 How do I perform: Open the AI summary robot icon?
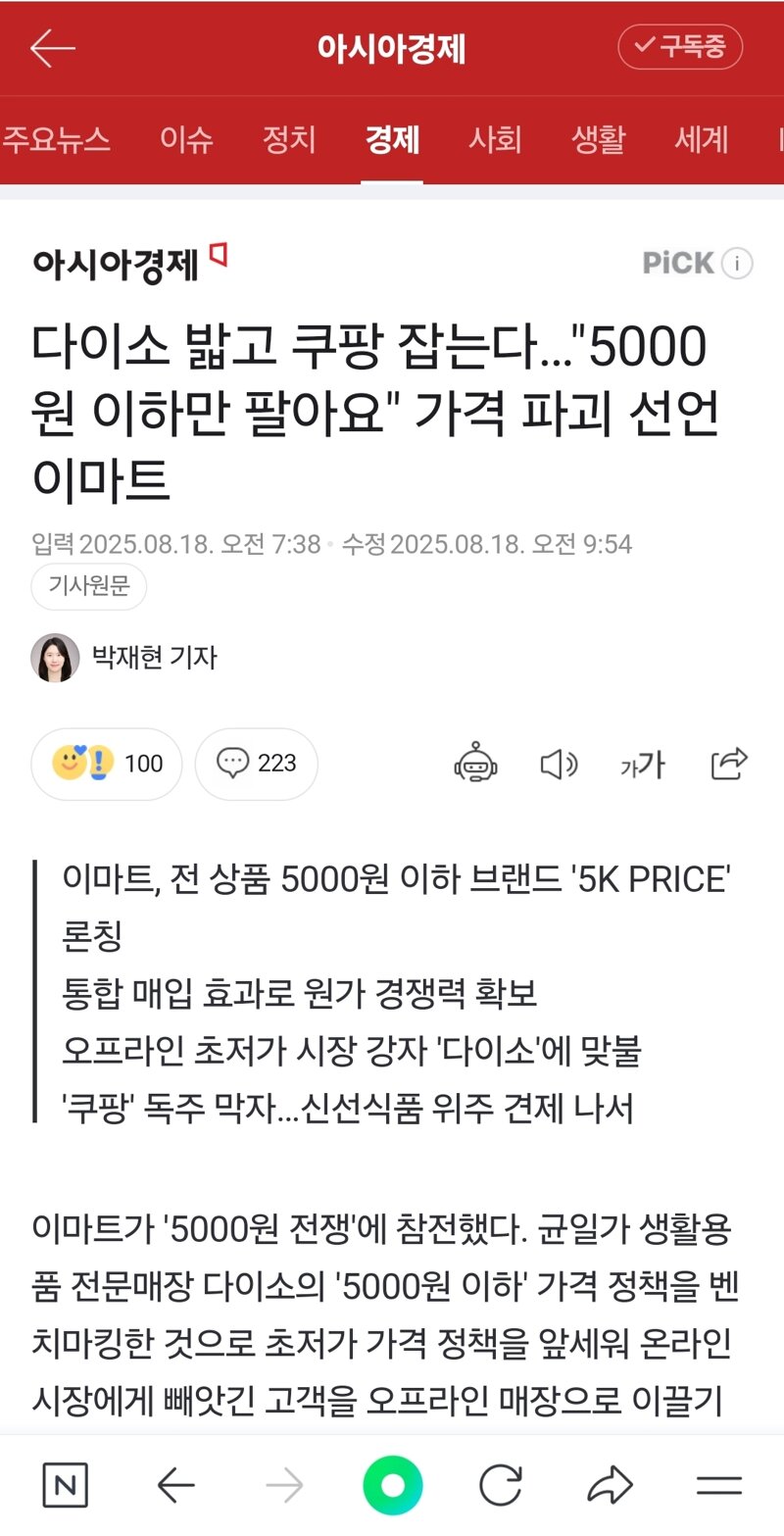476,764
